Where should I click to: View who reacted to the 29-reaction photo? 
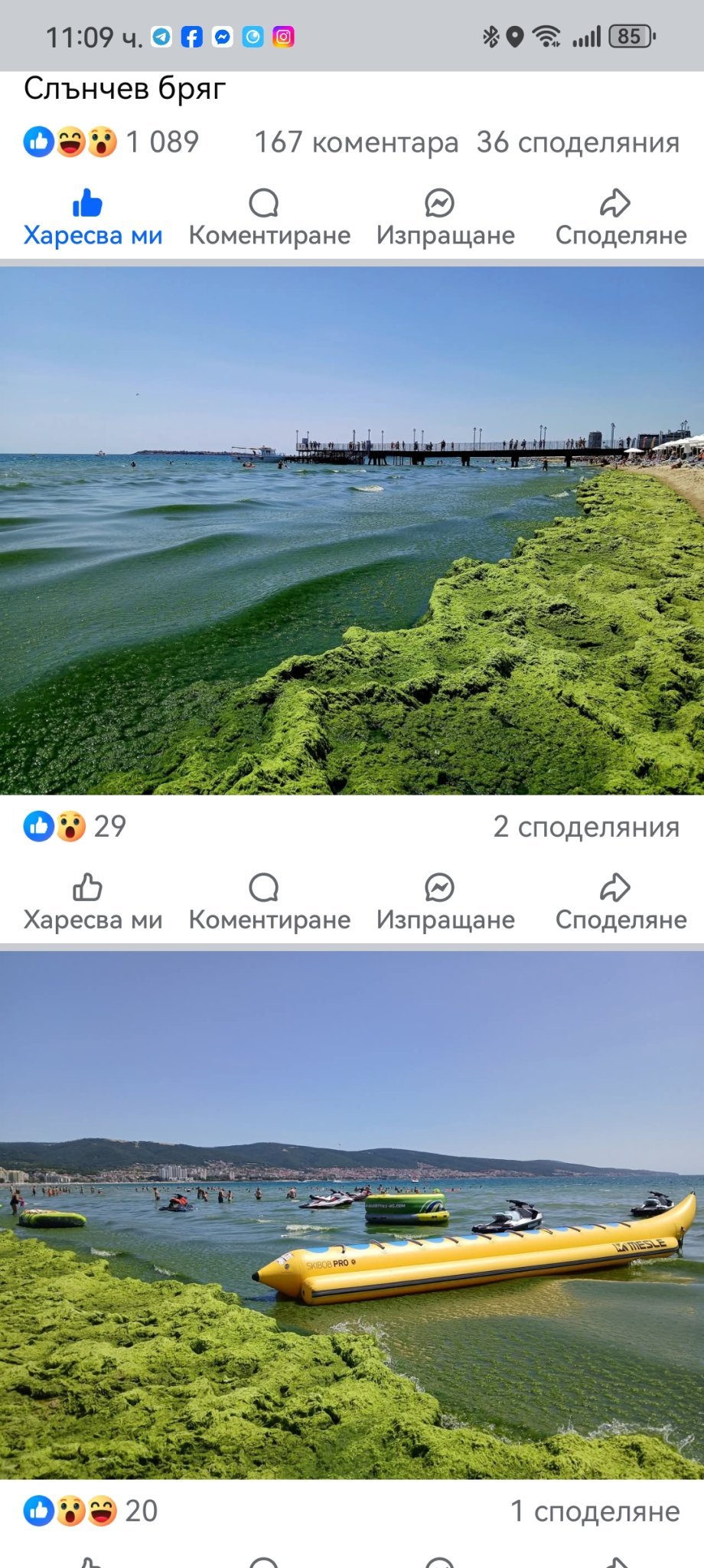pos(75,826)
